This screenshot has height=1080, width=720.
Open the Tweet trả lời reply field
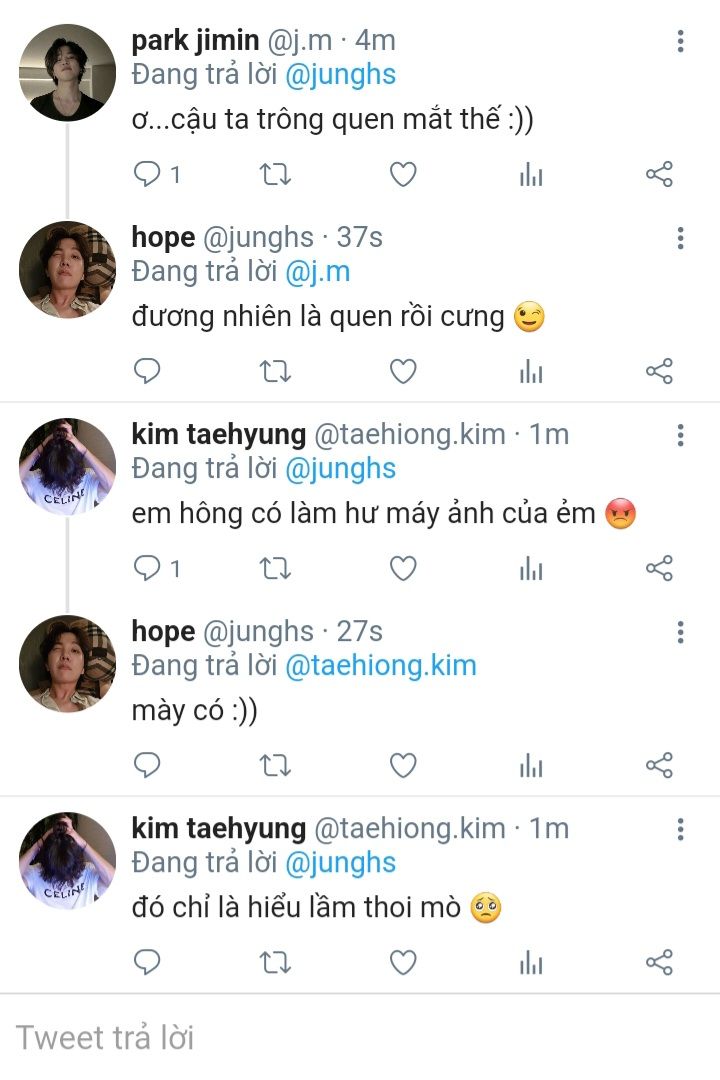pyautogui.click(x=300, y=1037)
